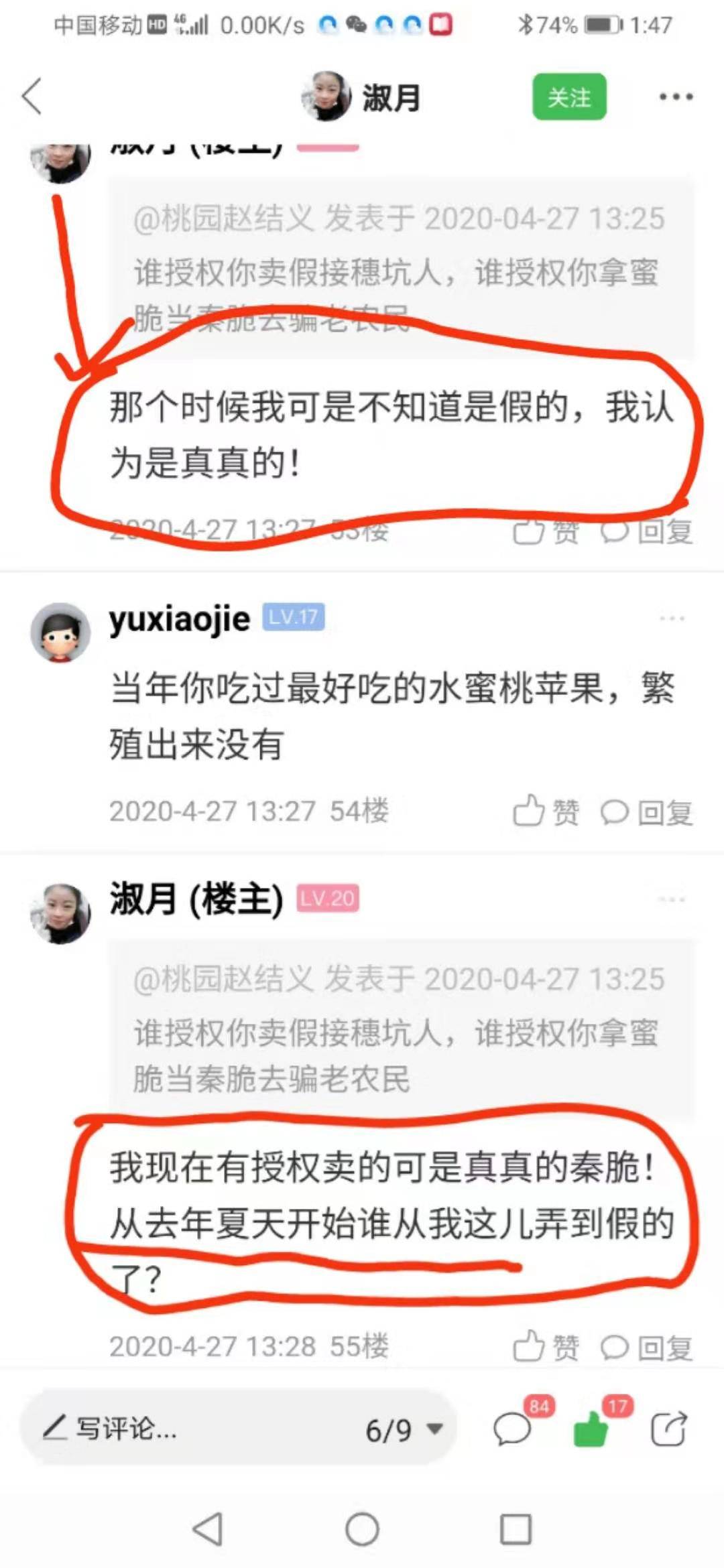The image size is (724, 1568).
Task: Open more options on 淑月's floor 55 comment
Action: [672, 899]
